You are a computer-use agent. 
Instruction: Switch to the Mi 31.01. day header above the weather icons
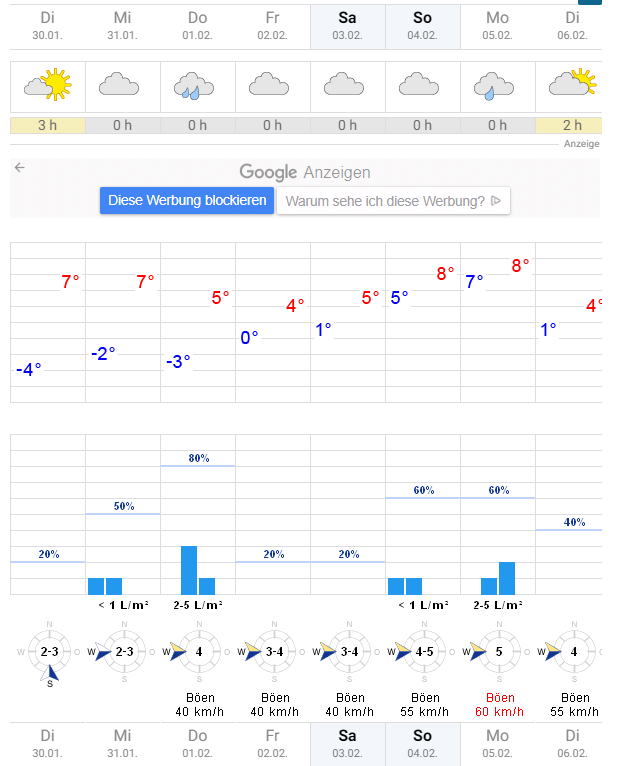click(x=122, y=26)
